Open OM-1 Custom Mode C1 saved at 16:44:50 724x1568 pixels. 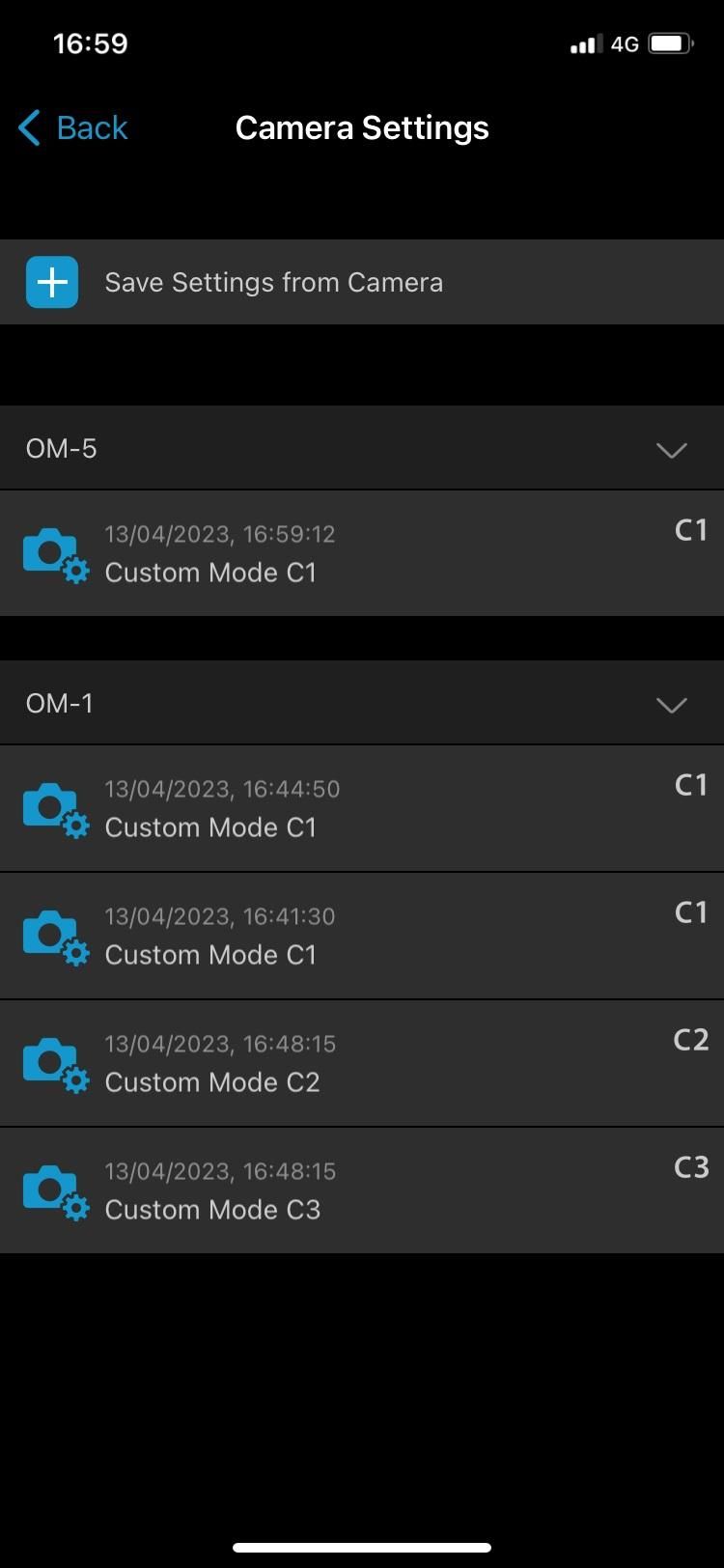pos(361,808)
